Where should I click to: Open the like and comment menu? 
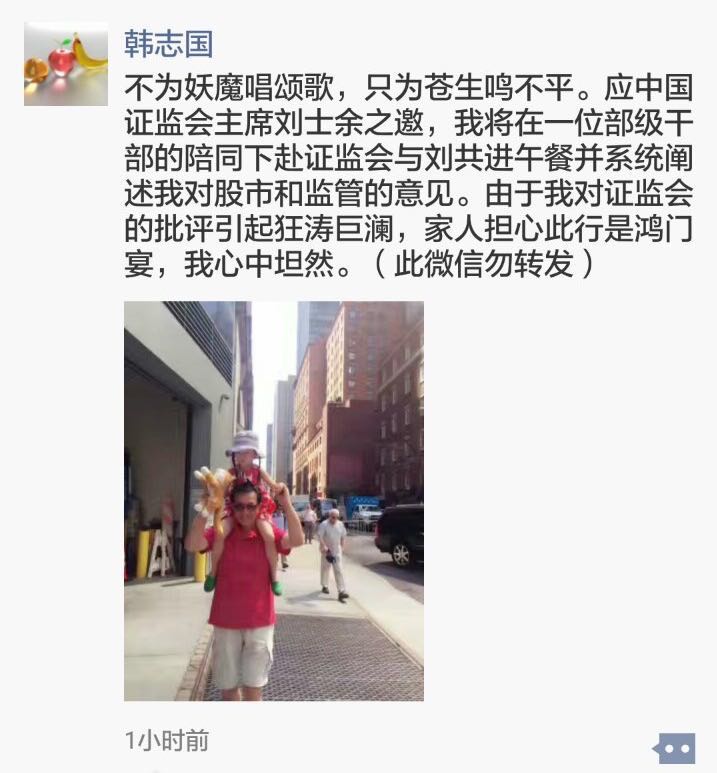674,747
